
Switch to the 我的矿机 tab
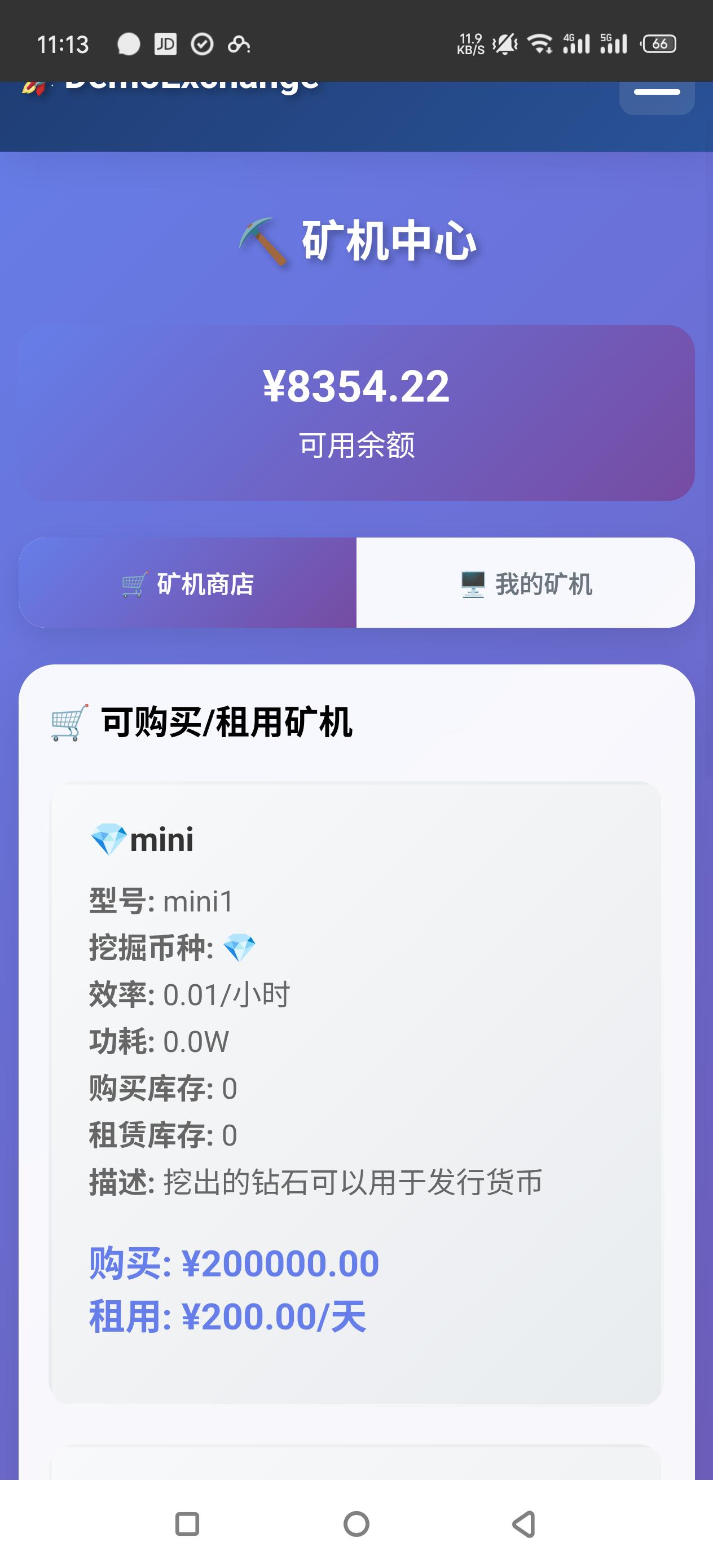(x=526, y=583)
